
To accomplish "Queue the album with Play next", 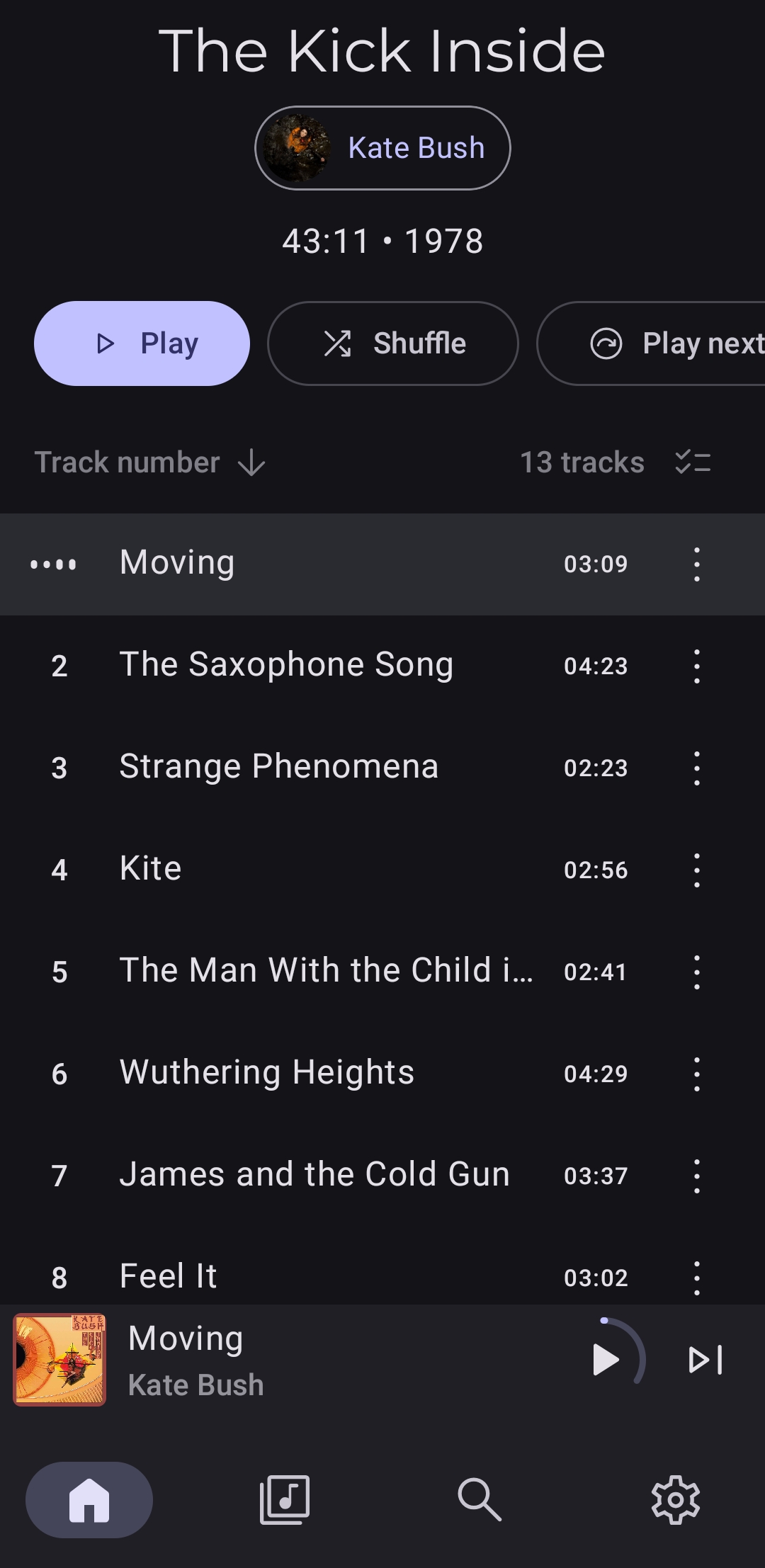I will tap(652, 343).
